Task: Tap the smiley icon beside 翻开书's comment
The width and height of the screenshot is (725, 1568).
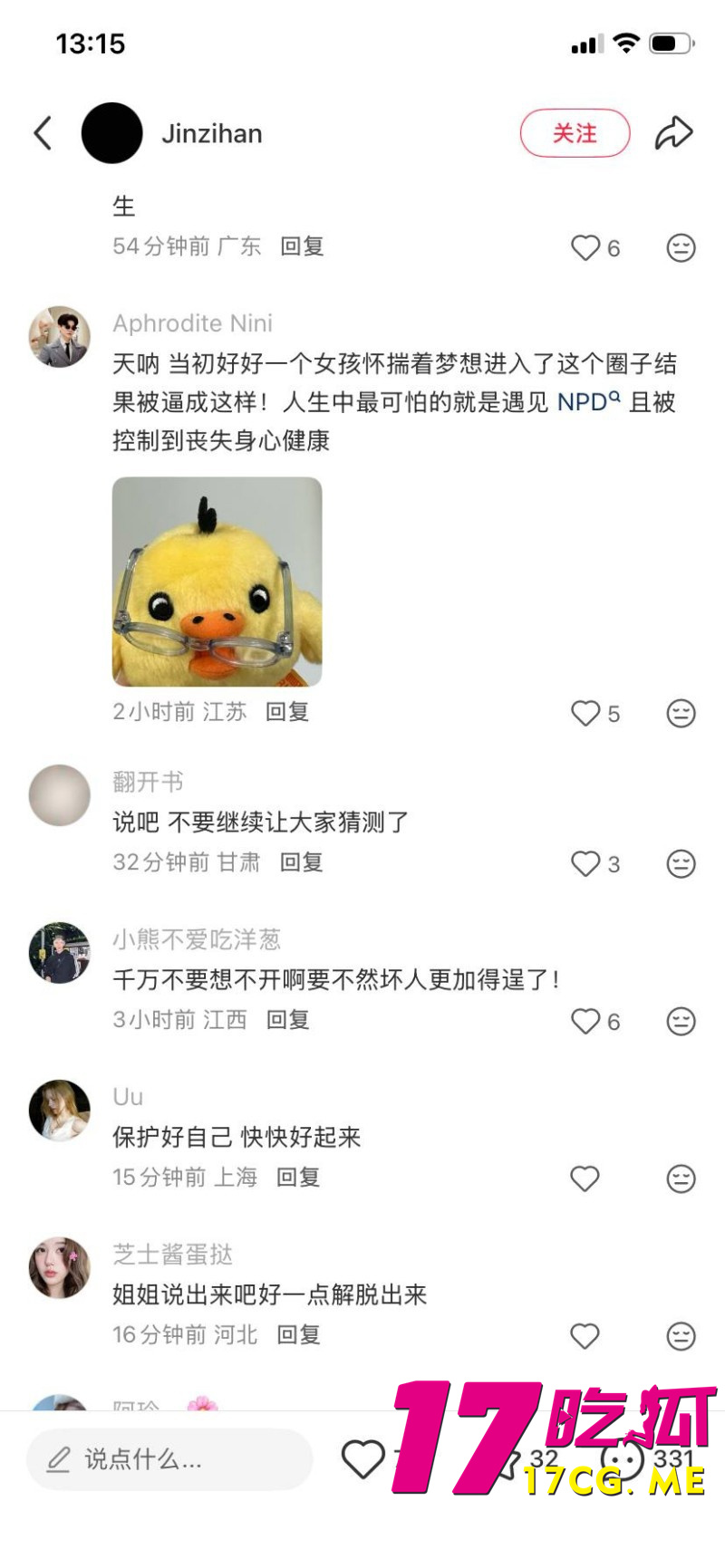Action: pos(680,864)
